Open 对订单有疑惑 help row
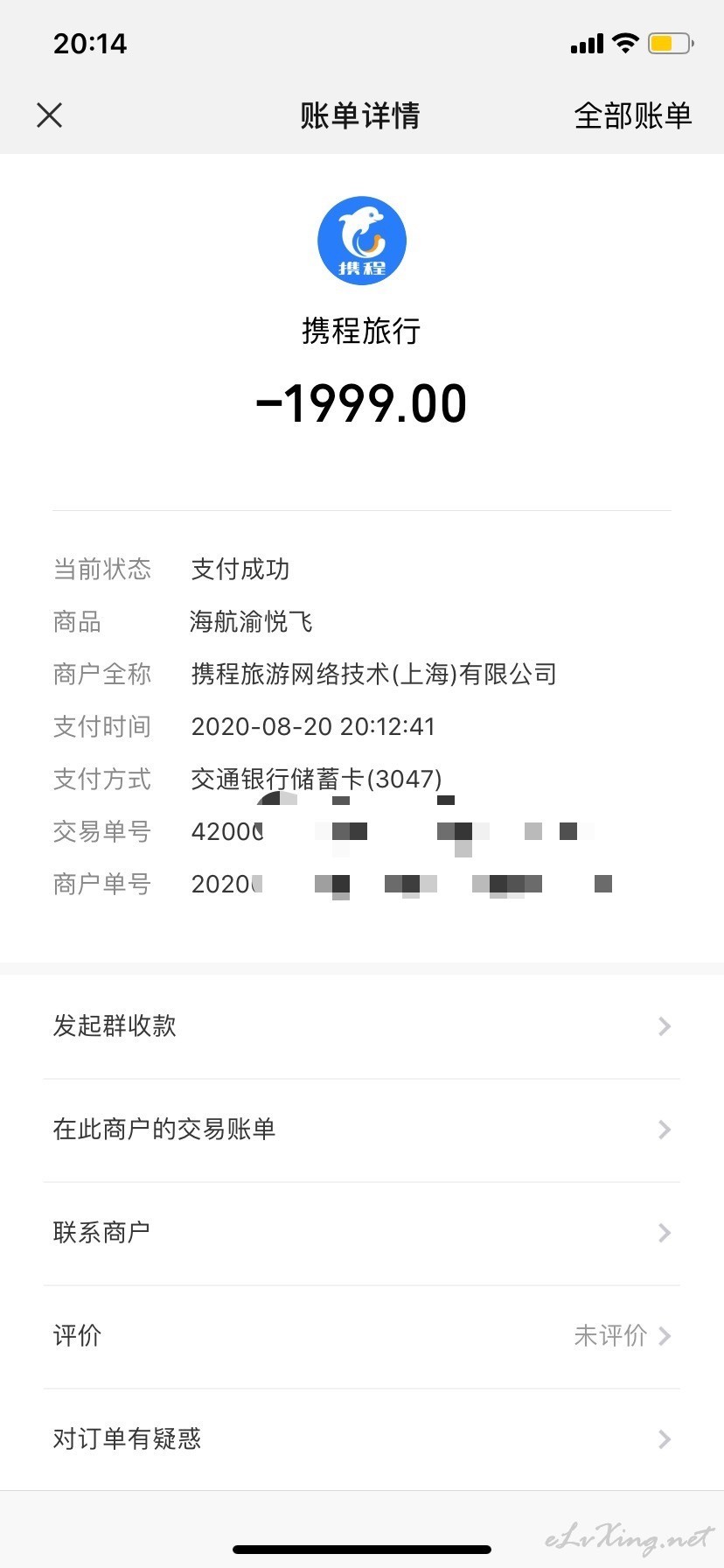Screen dimensions: 724x1568 tap(362, 1439)
